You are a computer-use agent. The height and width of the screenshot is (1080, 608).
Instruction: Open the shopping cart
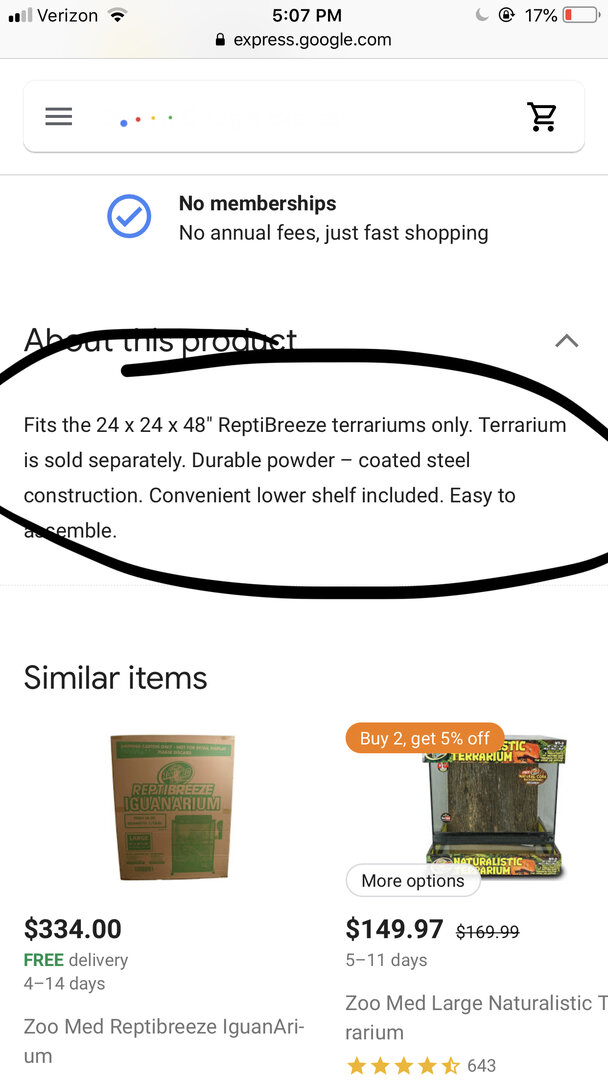[542, 116]
